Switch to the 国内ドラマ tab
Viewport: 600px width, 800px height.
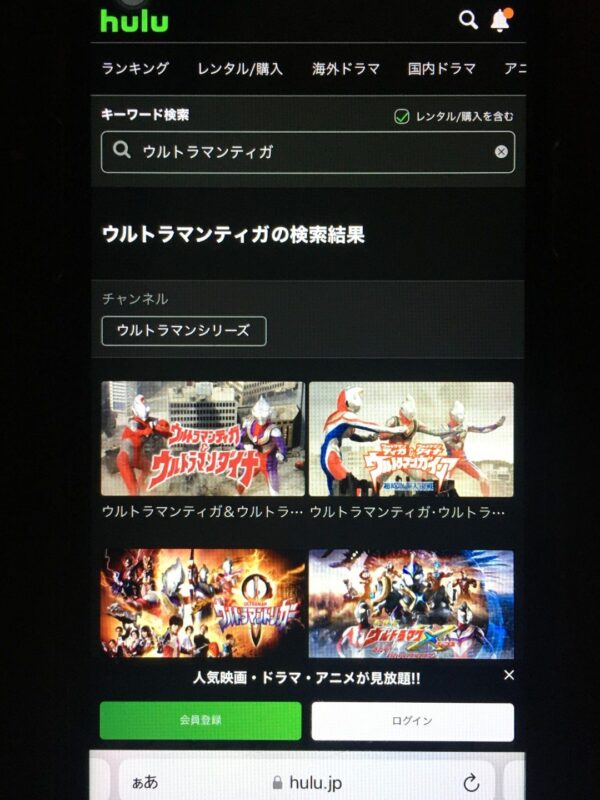[x=442, y=69]
